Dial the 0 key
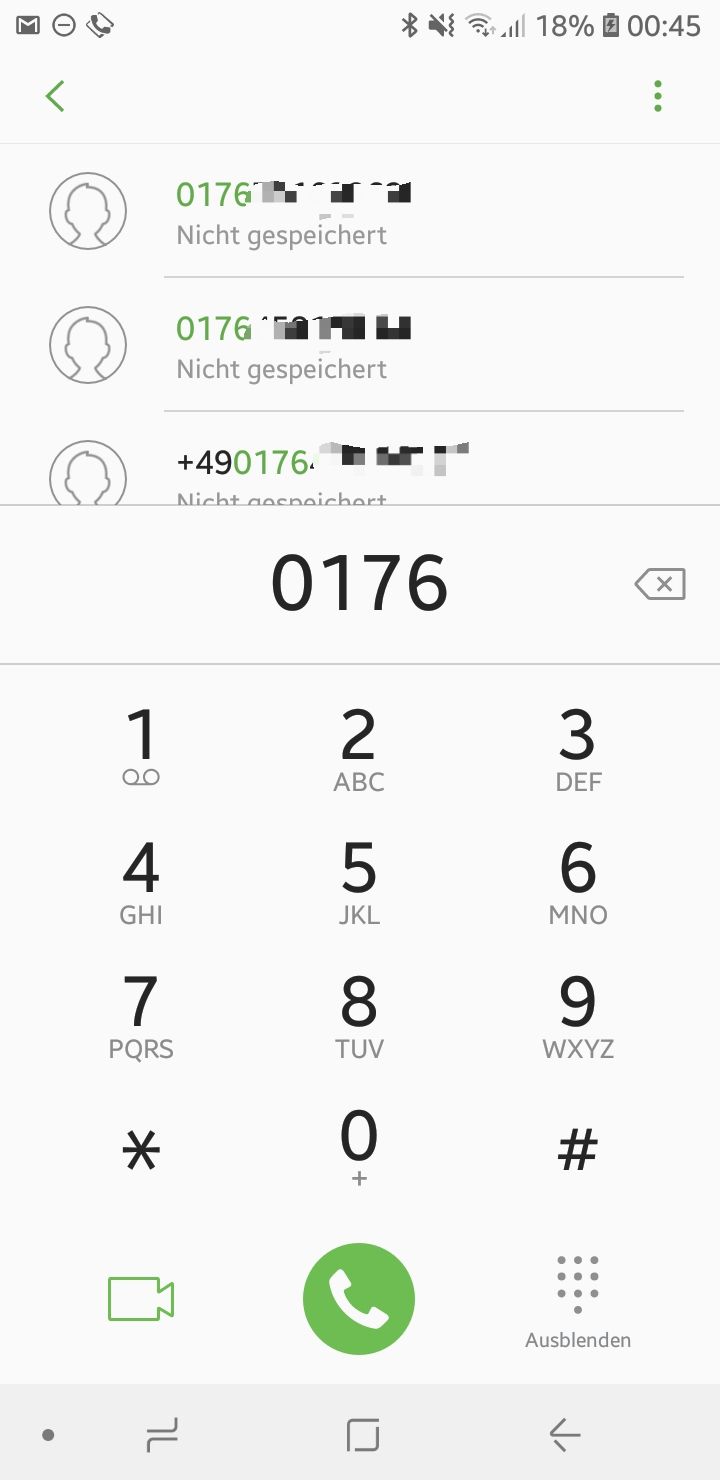 tap(359, 1146)
